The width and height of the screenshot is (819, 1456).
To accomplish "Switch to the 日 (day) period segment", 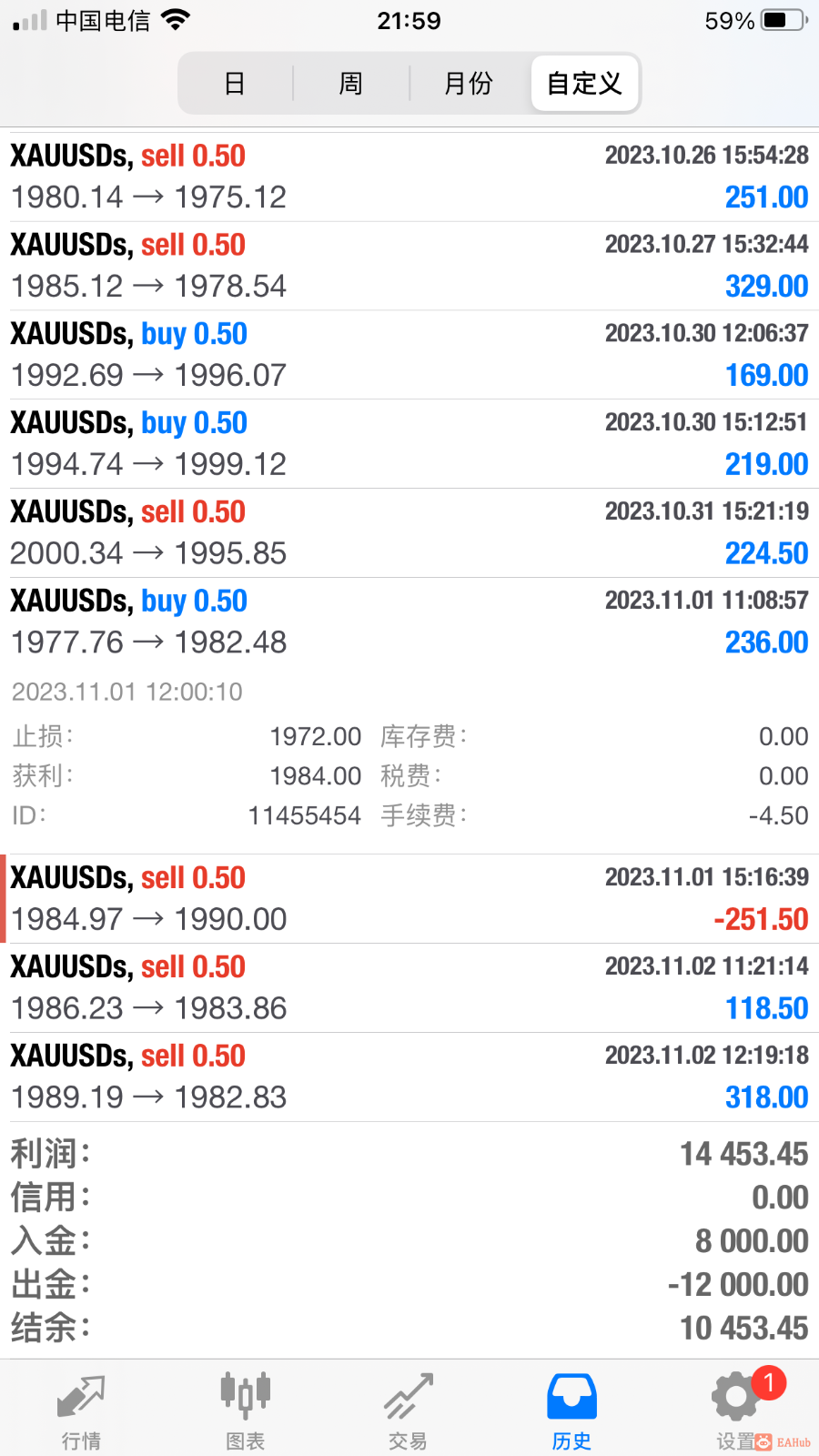I will coord(235,84).
